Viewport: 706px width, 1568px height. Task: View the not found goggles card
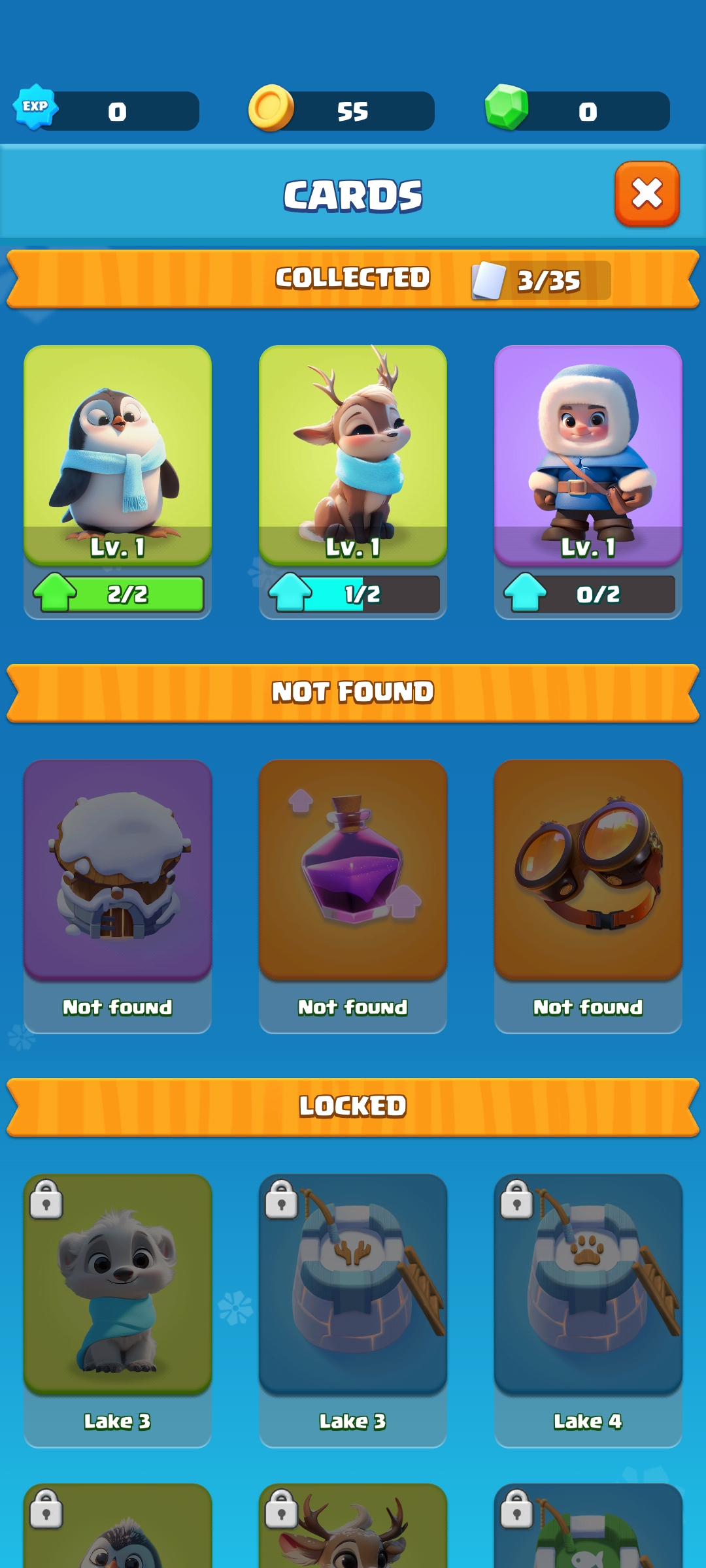(x=588, y=869)
